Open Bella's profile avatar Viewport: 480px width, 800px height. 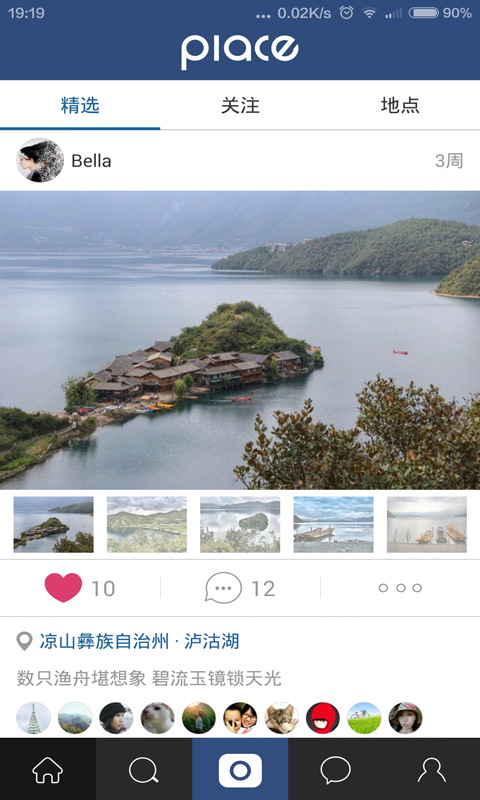tap(40, 160)
